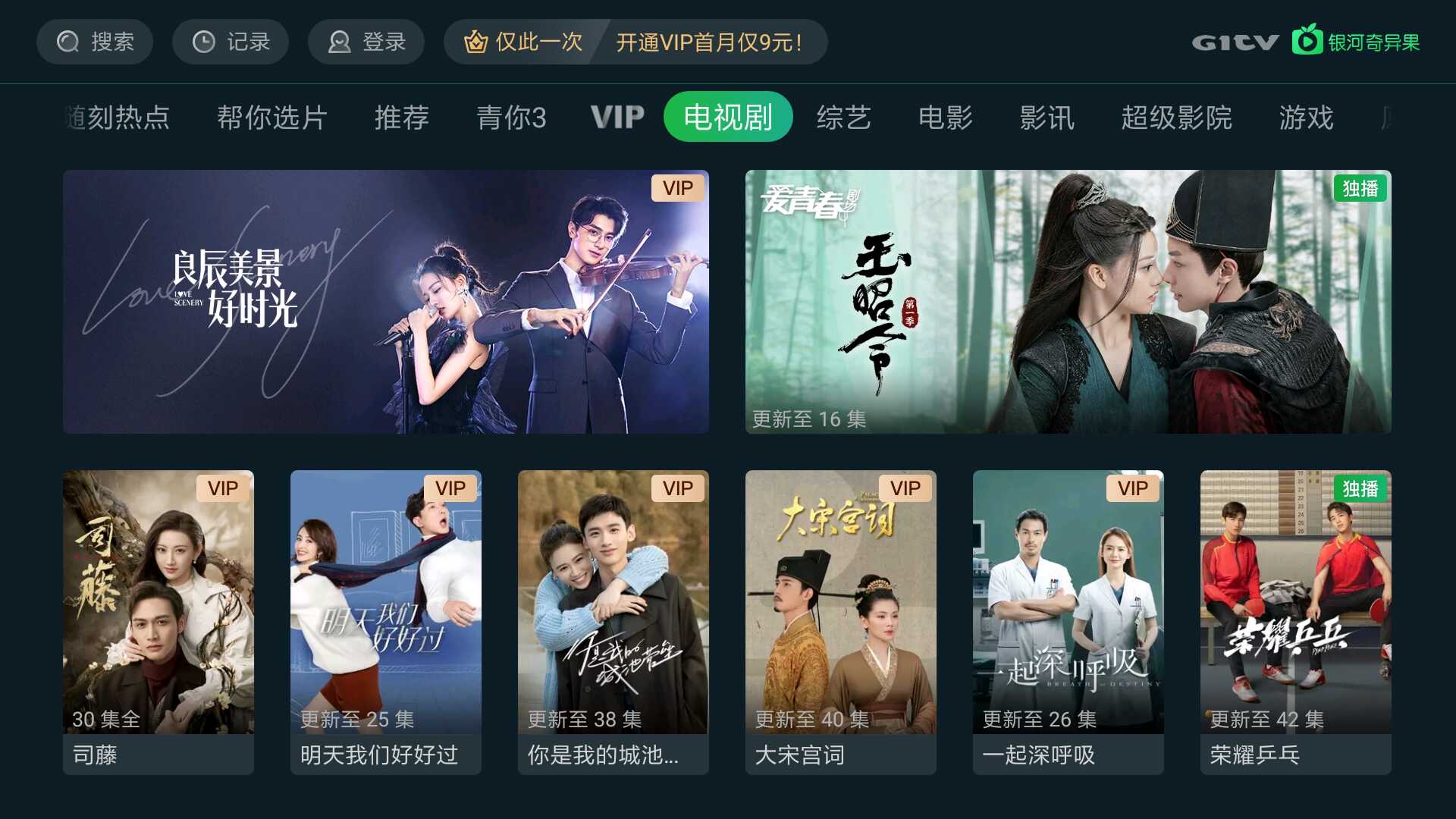Viewport: 1456px width, 819px height.
Task: Switch to the 综艺 tab
Action: pyautogui.click(x=843, y=118)
